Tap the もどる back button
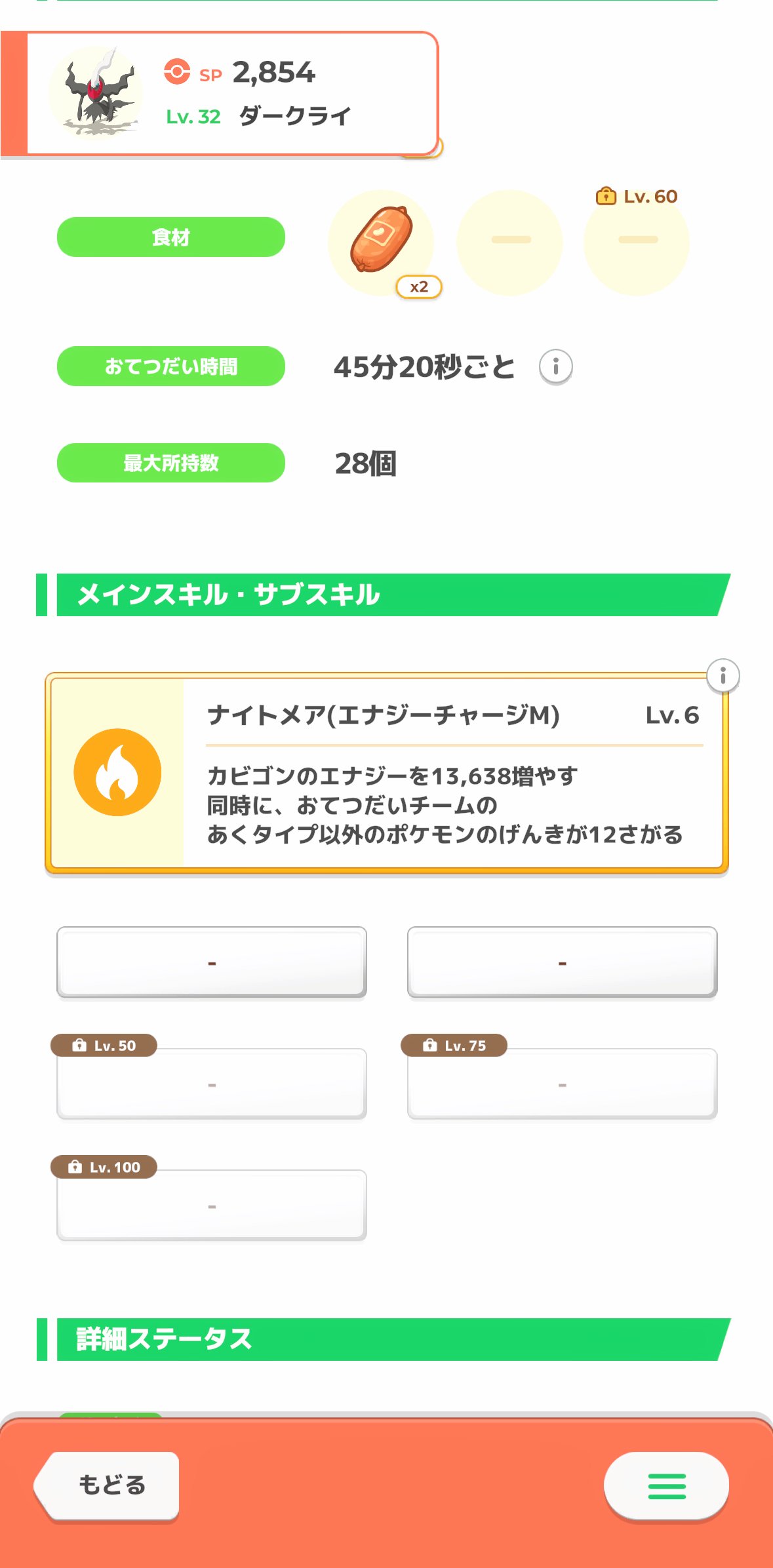Screen dimensions: 773x1568 tap(108, 1485)
